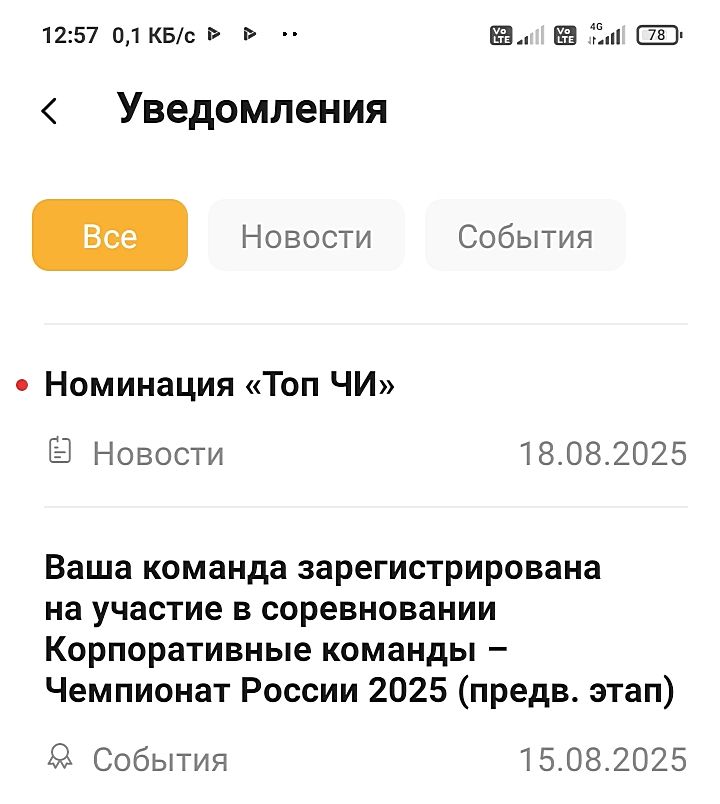Go back from Уведомления screen
Image resolution: width=720 pixels, height=804 pixels.
tap(50, 110)
